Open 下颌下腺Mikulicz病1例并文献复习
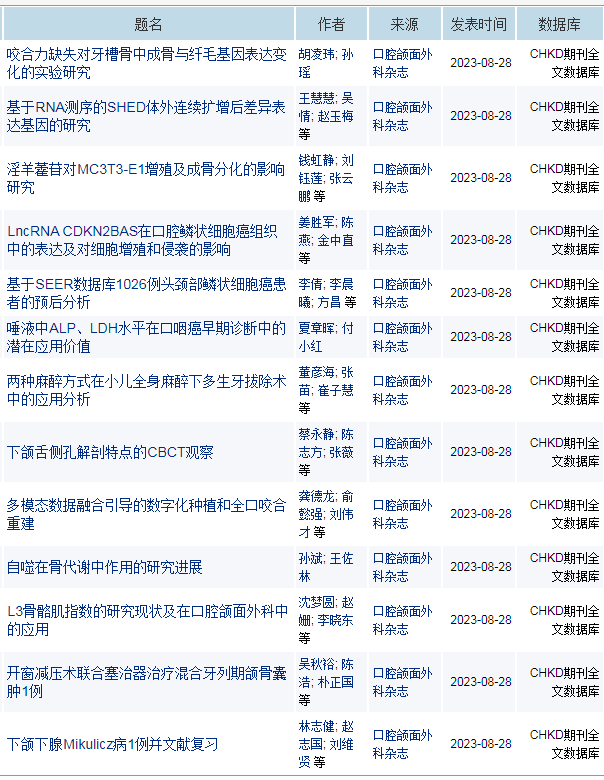Screen dimensions: 604x780 point(113,744)
